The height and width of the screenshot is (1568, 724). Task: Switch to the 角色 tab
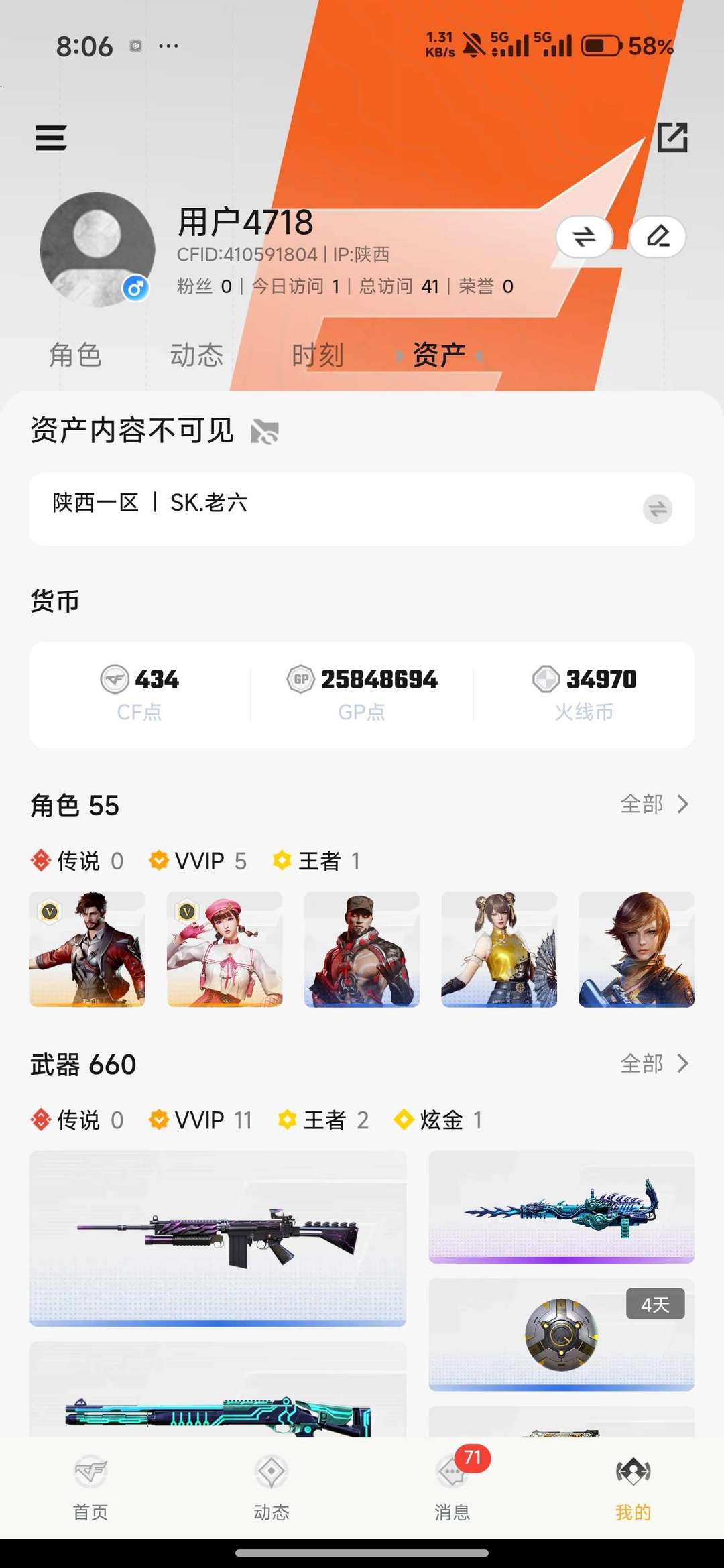point(75,355)
